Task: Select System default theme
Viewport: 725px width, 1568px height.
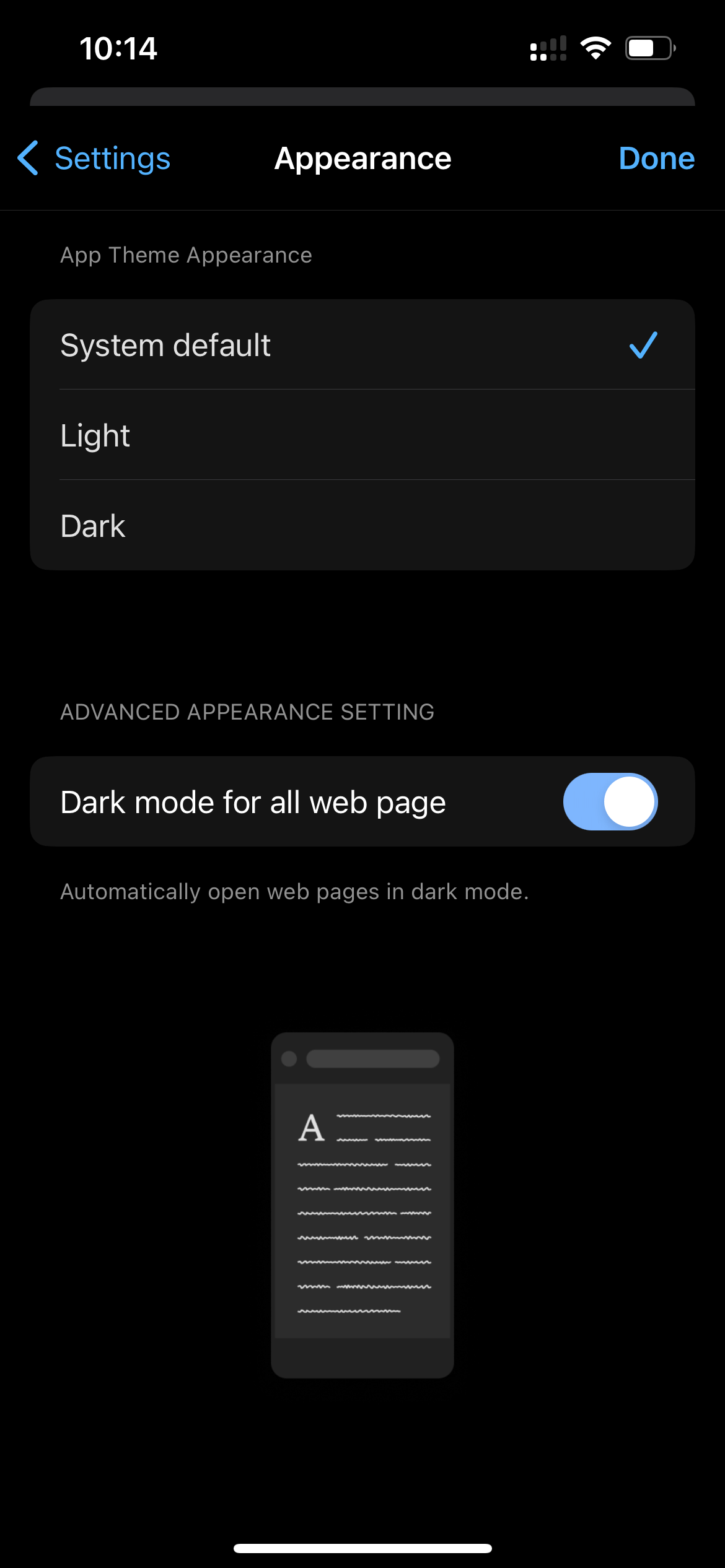Action: pos(362,345)
